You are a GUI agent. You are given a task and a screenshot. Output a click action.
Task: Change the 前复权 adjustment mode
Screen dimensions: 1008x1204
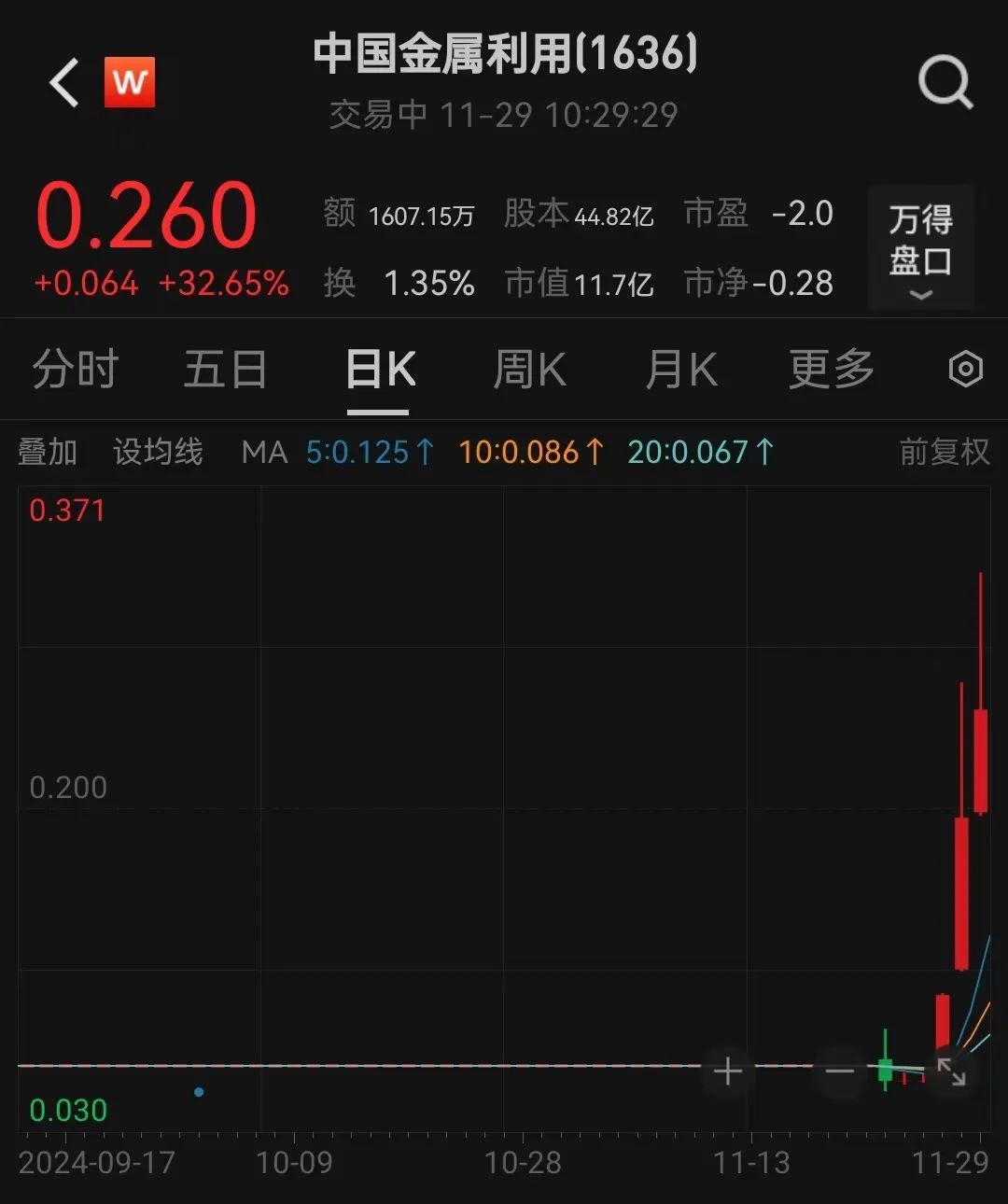coord(944,453)
